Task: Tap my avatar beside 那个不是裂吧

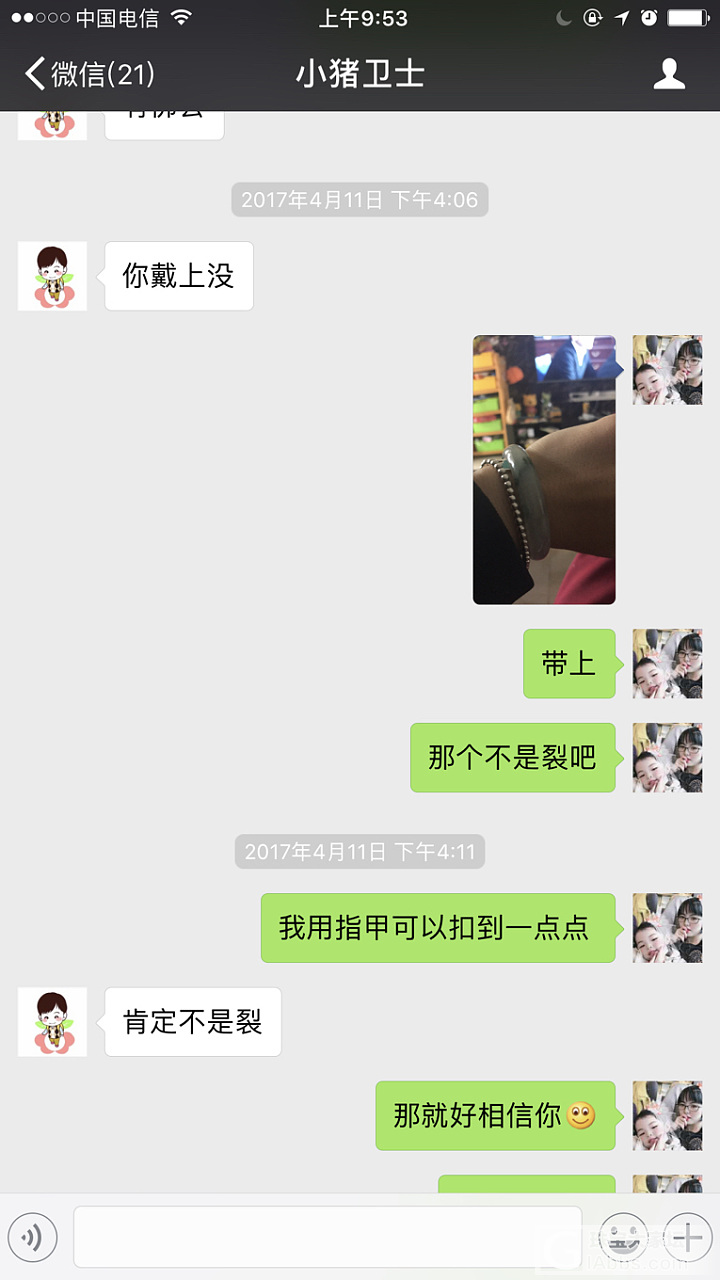Action: [667, 758]
